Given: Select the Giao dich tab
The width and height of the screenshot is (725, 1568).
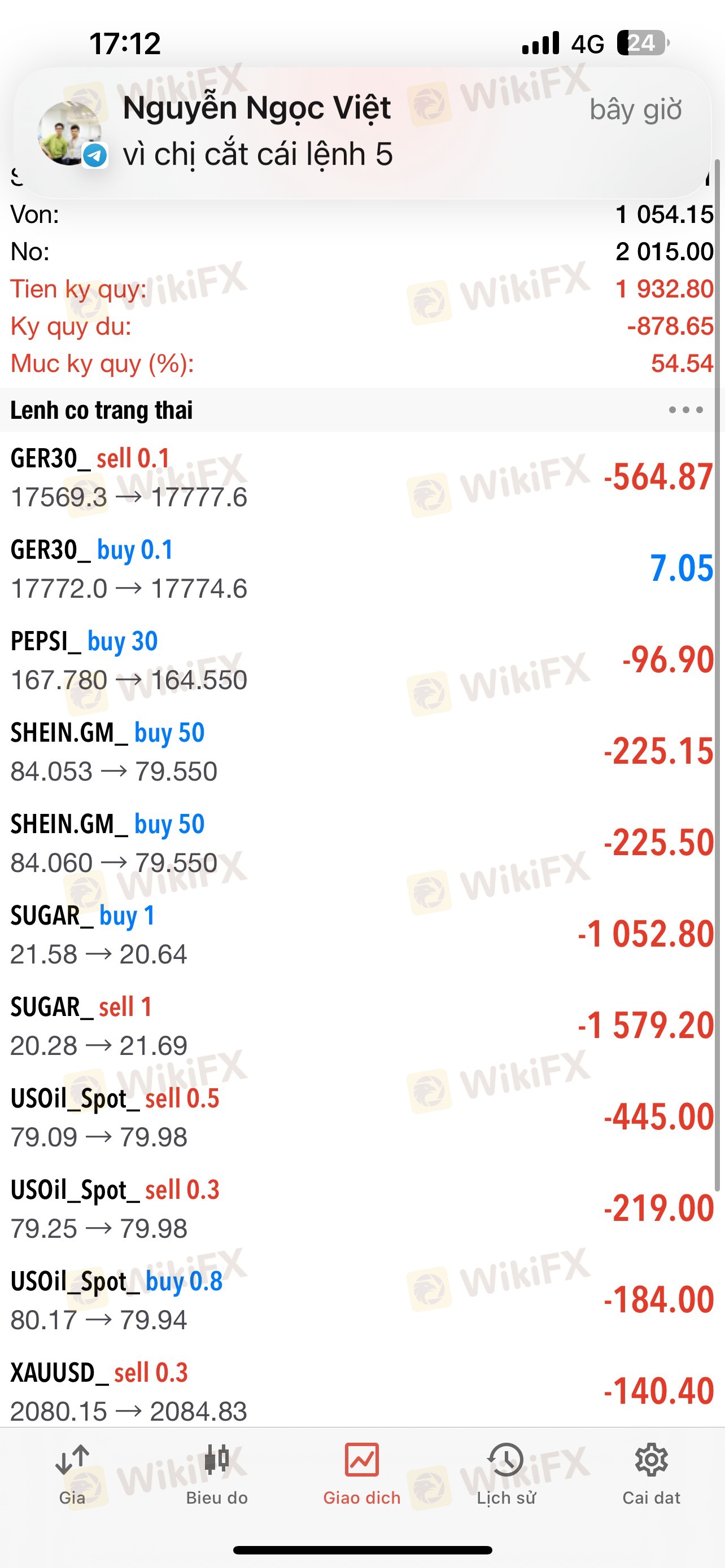Looking at the screenshot, I should (x=361, y=1474).
